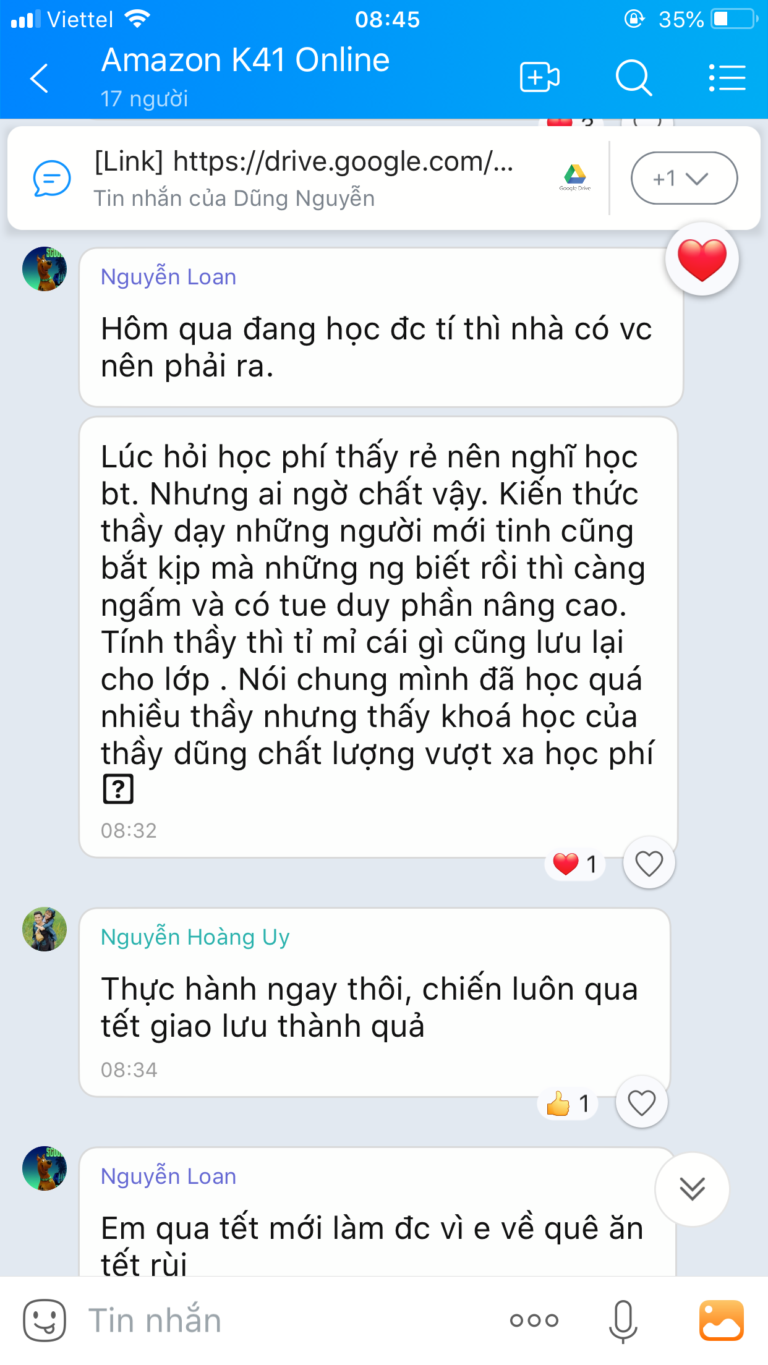The height and width of the screenshot is (1365, 768).
Task: Open the sticker and emoji picker
Action: (44, 1320)
